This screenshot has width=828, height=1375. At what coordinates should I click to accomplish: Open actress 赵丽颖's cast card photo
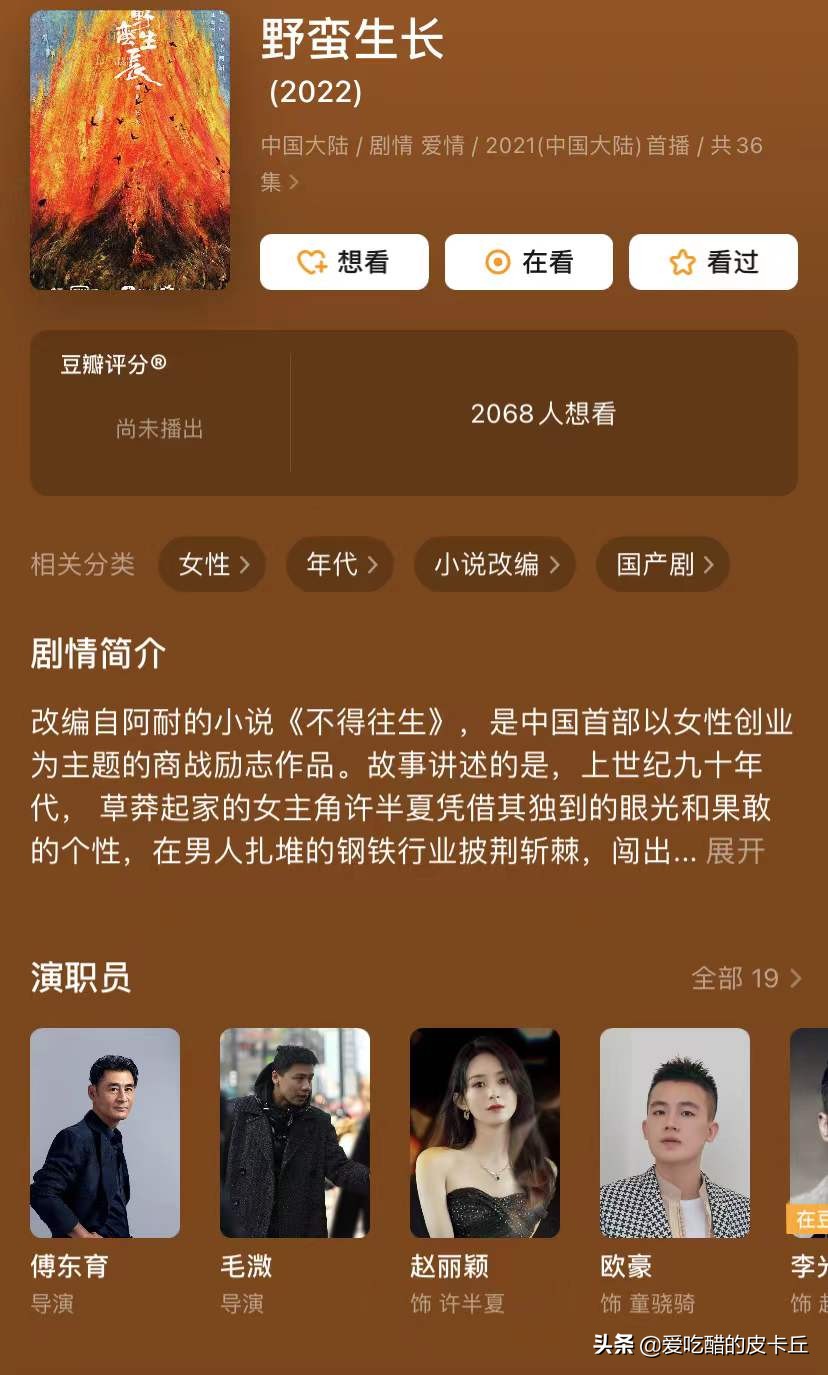pos(484,1132)
